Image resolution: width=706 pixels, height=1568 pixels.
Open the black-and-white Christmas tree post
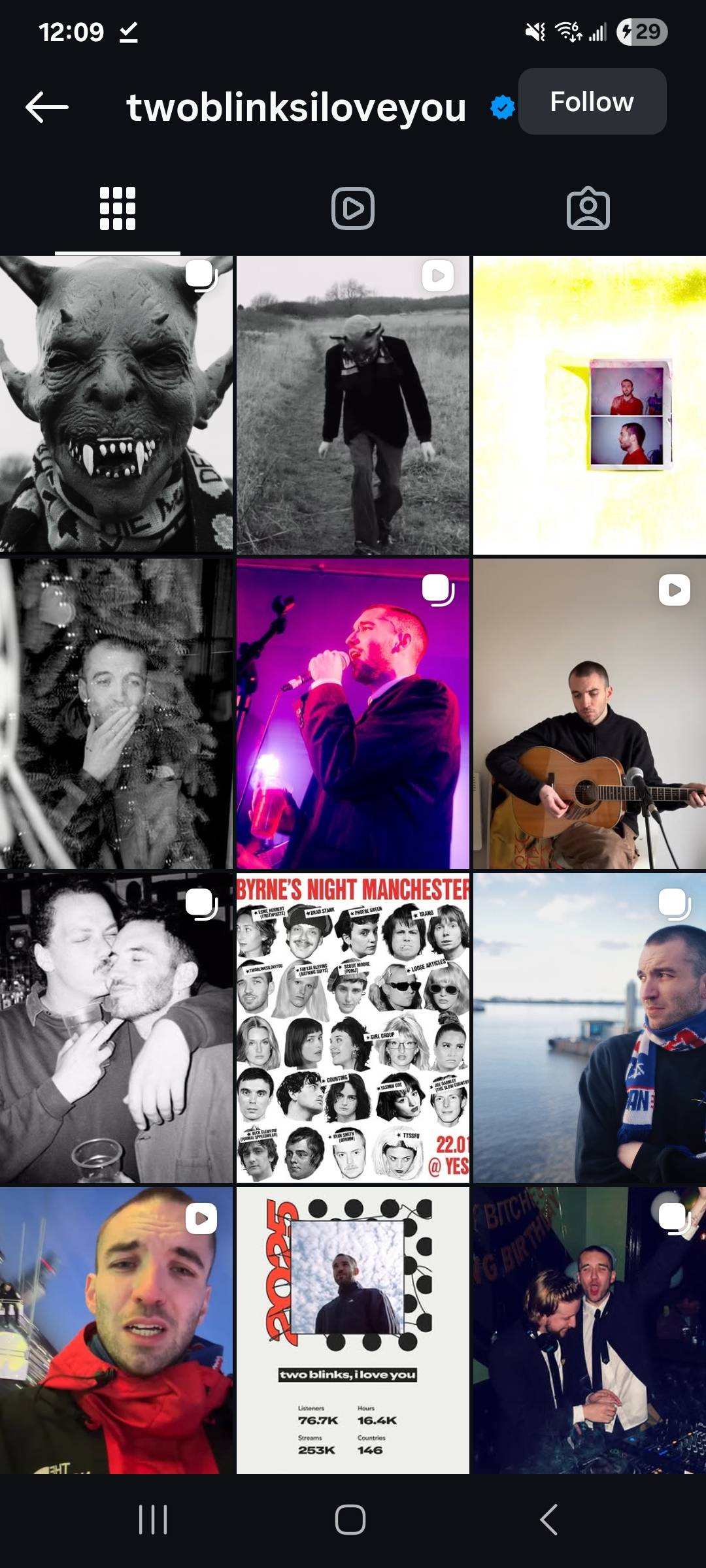116,713
